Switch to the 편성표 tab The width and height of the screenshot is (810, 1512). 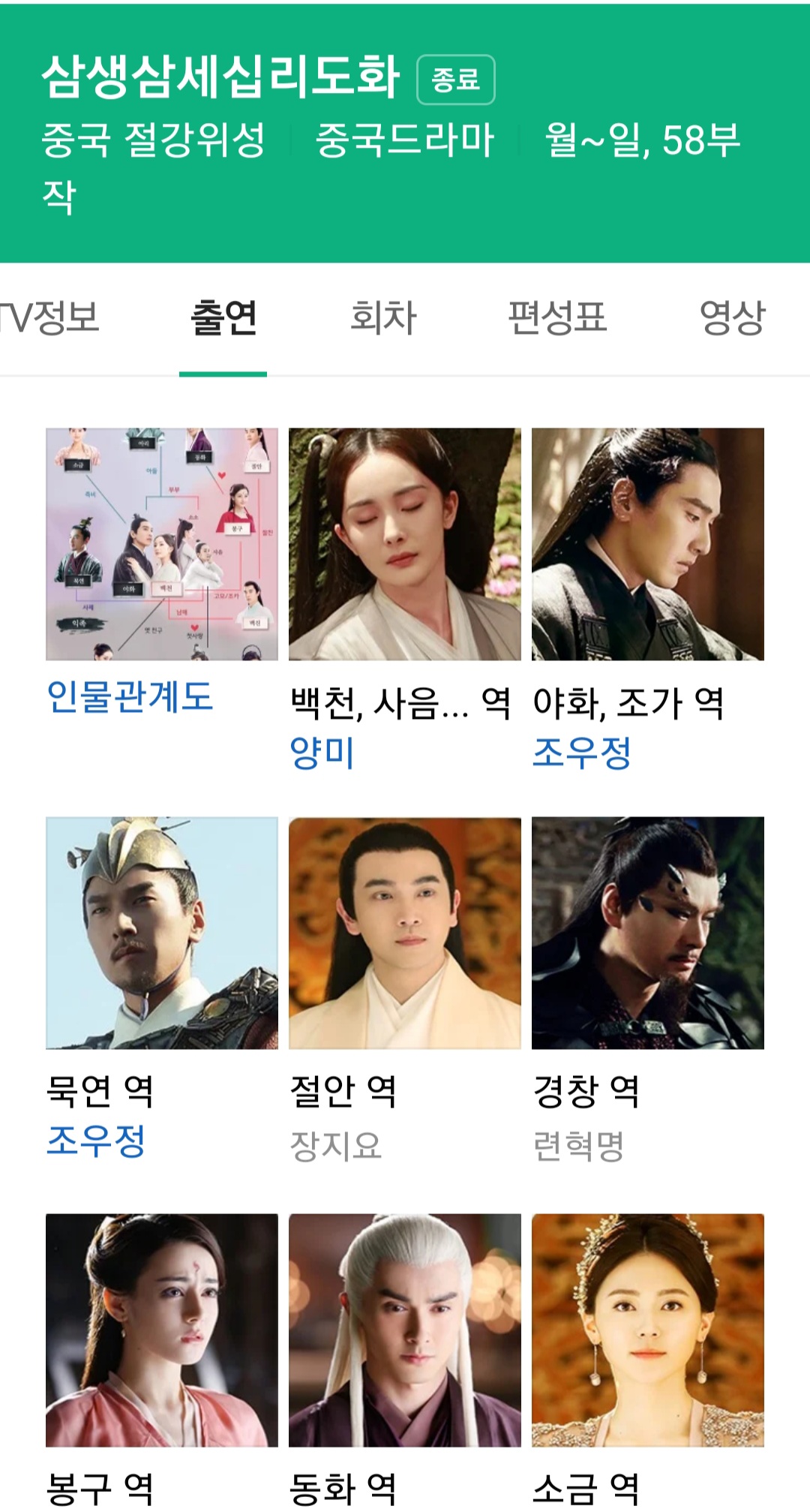(x=557, y=317)
